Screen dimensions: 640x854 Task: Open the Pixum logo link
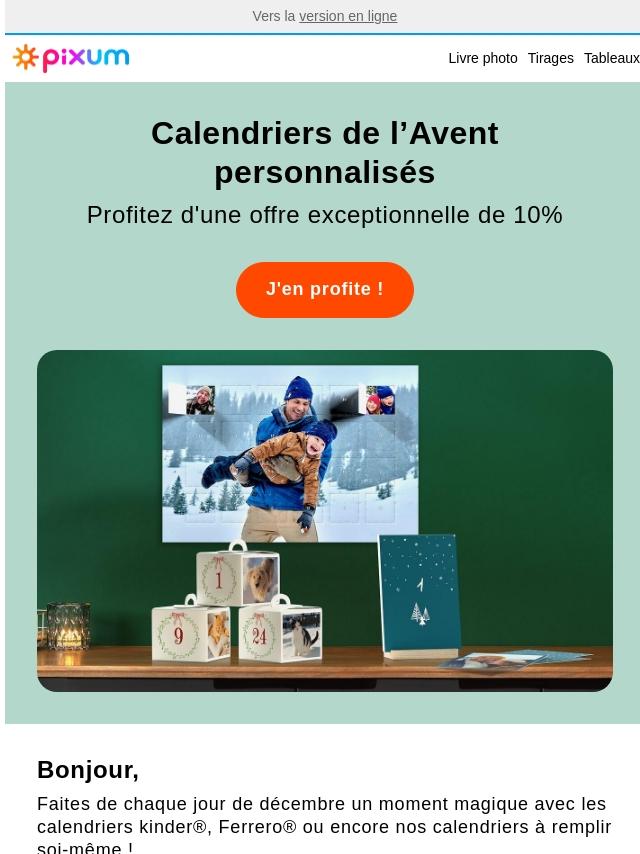click(x=71, y=59)
